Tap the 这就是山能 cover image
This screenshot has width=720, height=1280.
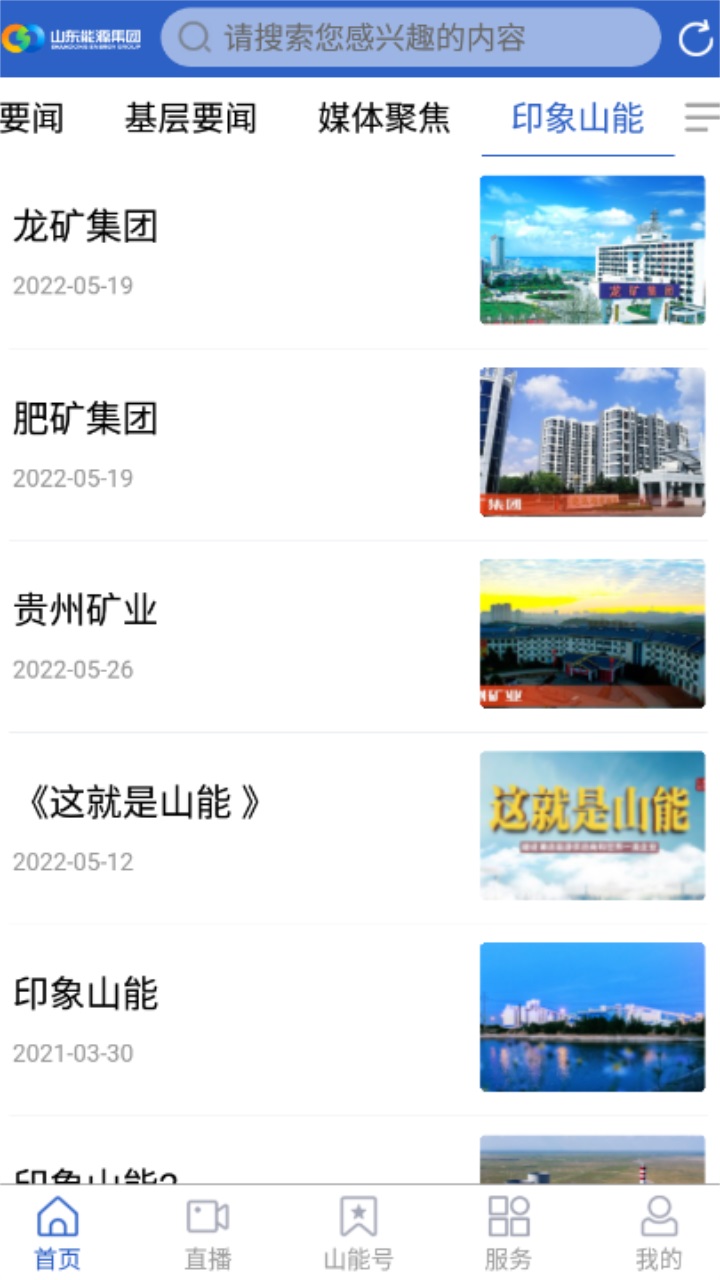click(592, 824)
